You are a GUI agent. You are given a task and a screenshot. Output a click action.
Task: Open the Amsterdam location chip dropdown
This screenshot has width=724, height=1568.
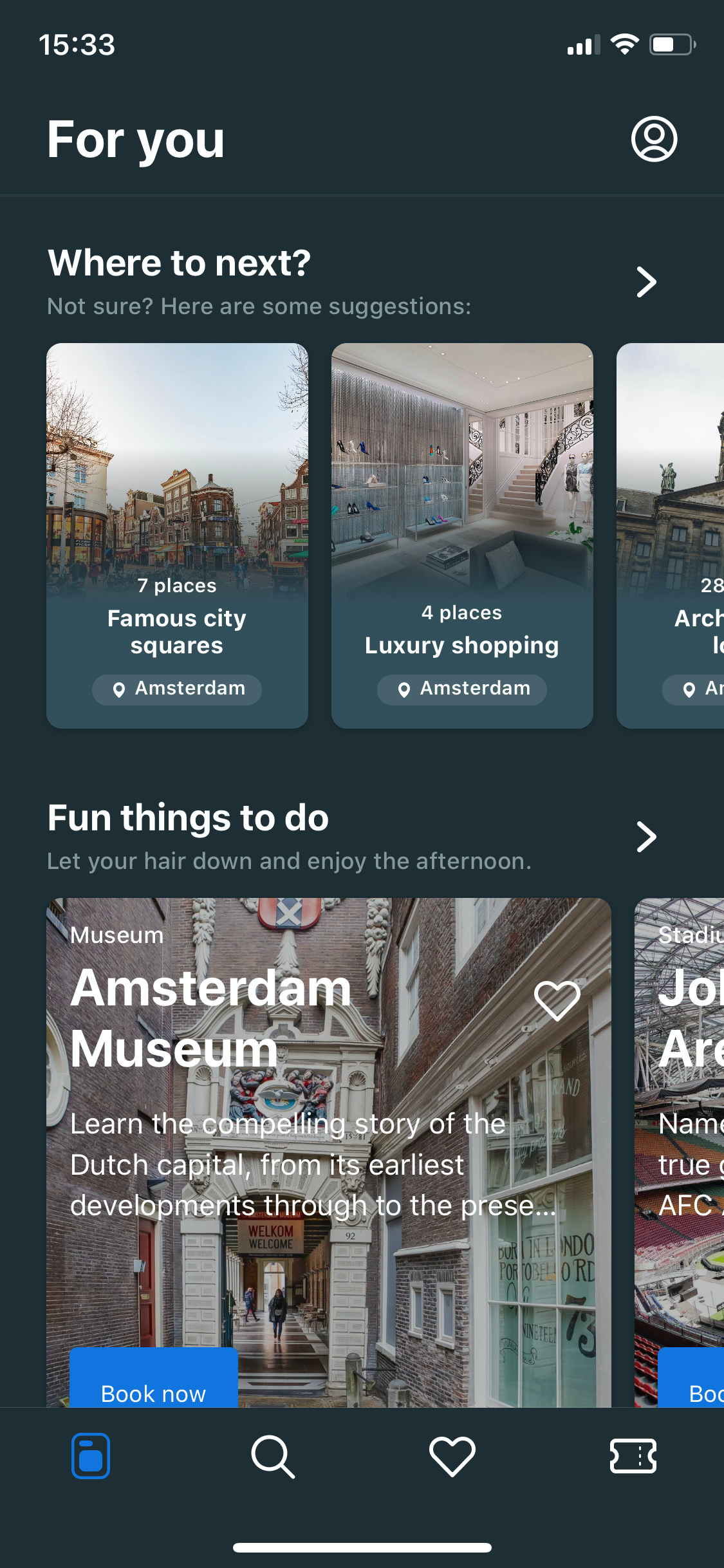point(176,689)
